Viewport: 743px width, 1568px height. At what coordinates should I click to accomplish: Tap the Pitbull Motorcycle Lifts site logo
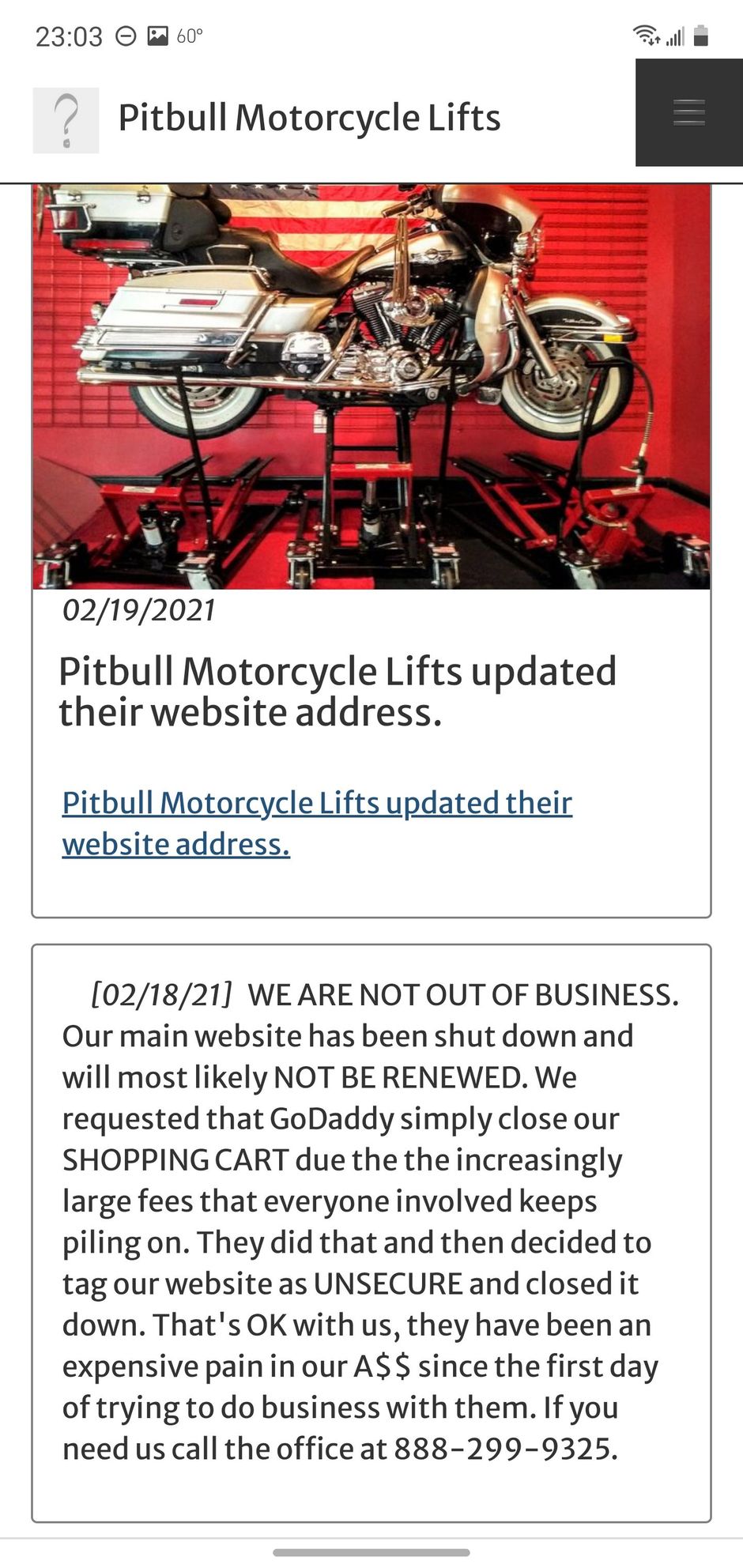coord(66,120)
